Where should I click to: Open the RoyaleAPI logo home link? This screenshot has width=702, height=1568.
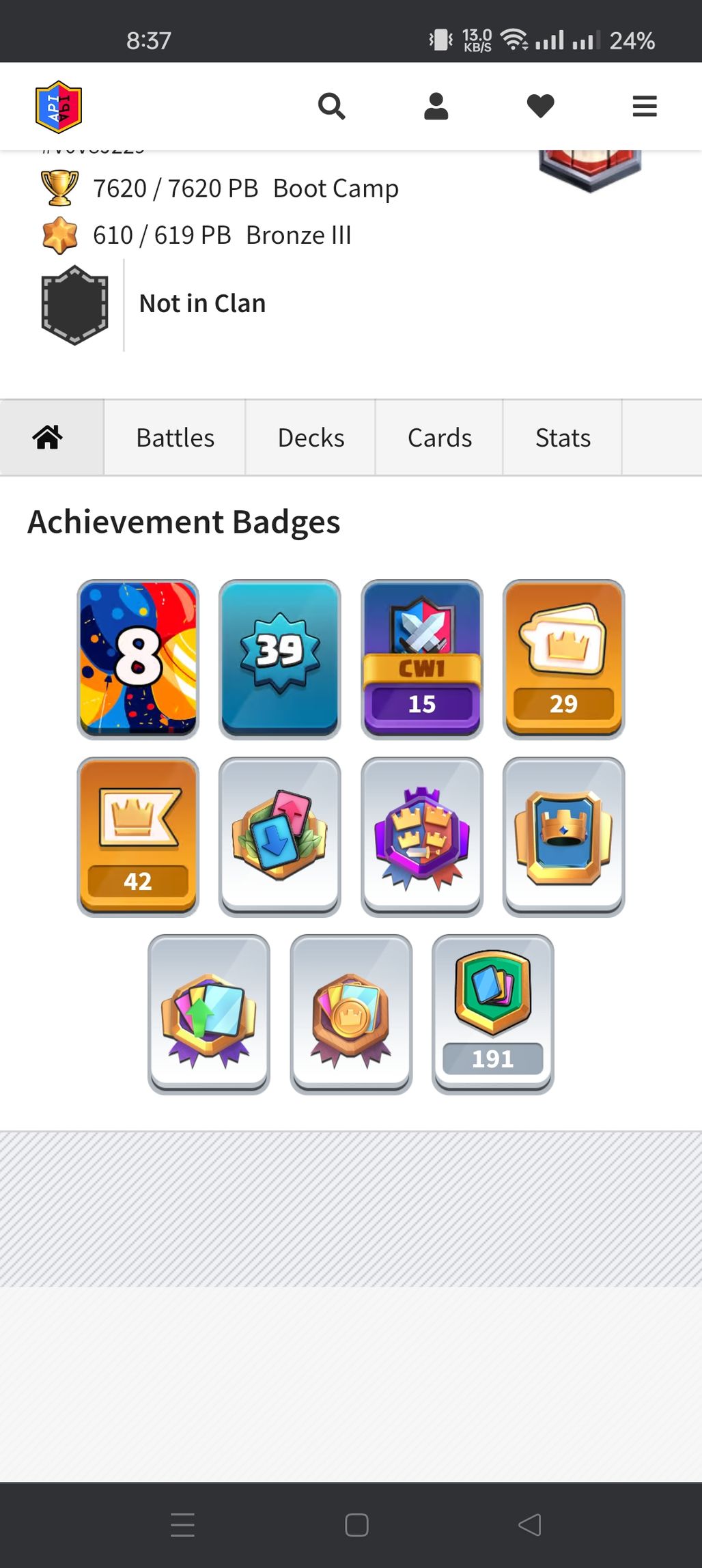[x=59, y=107]
